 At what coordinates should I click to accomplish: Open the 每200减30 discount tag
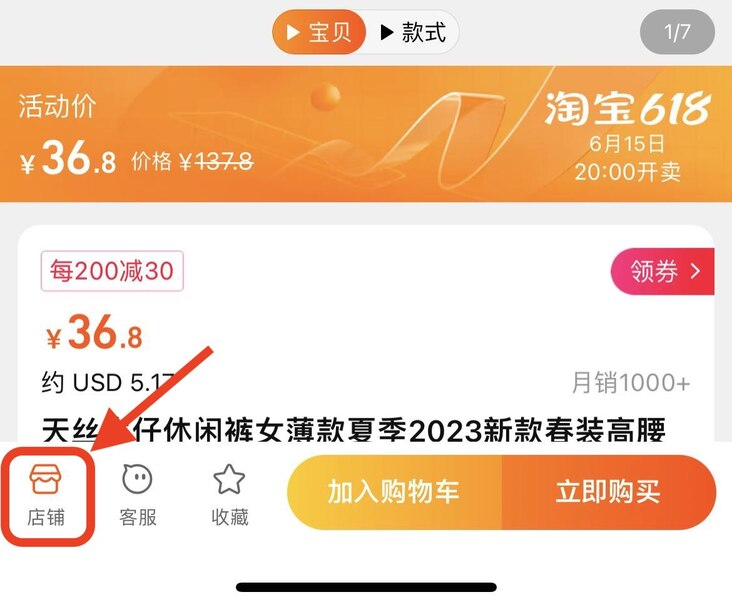coord(112,271)
